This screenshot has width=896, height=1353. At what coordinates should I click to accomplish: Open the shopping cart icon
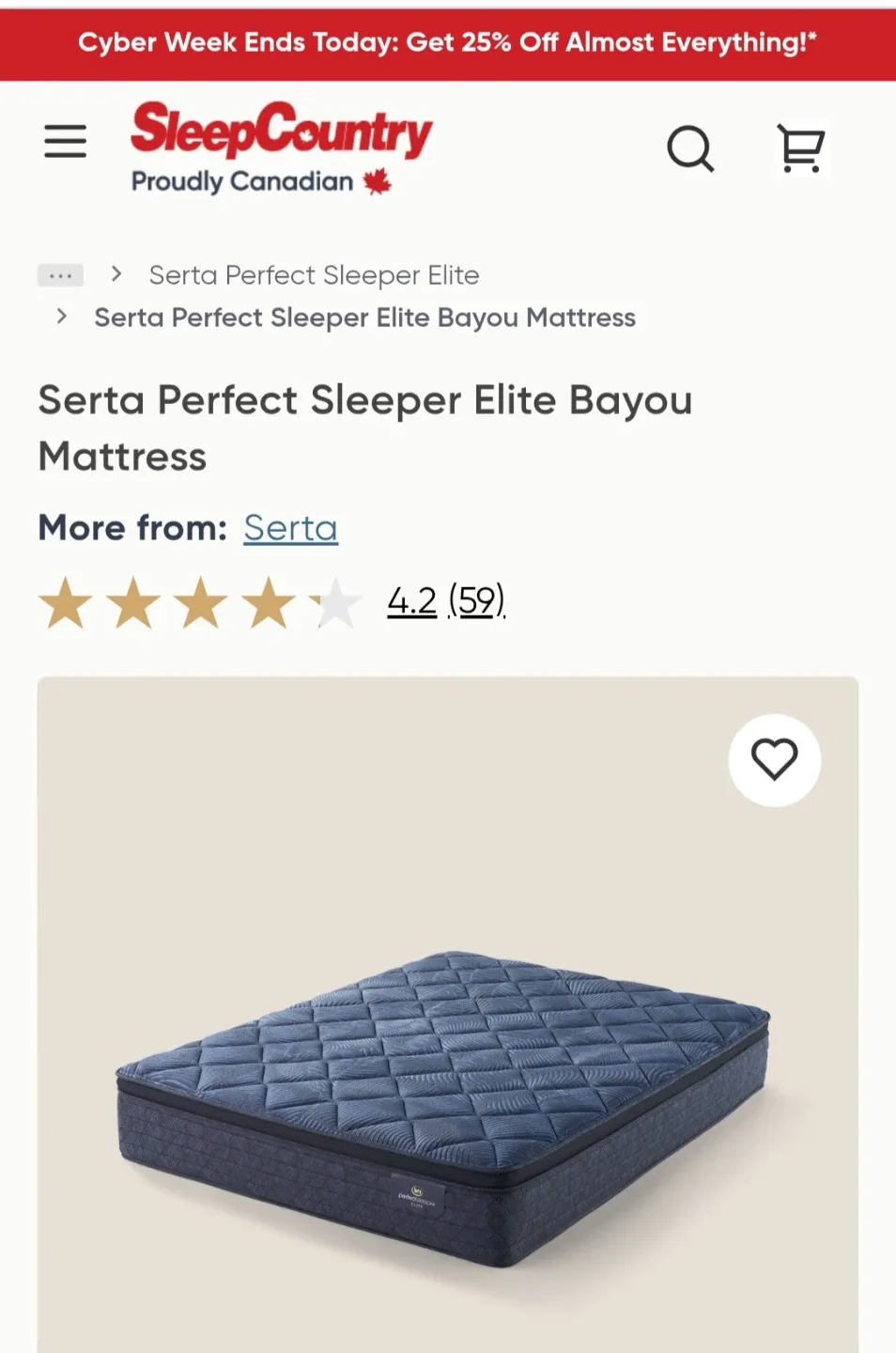(x=799, y=148)
